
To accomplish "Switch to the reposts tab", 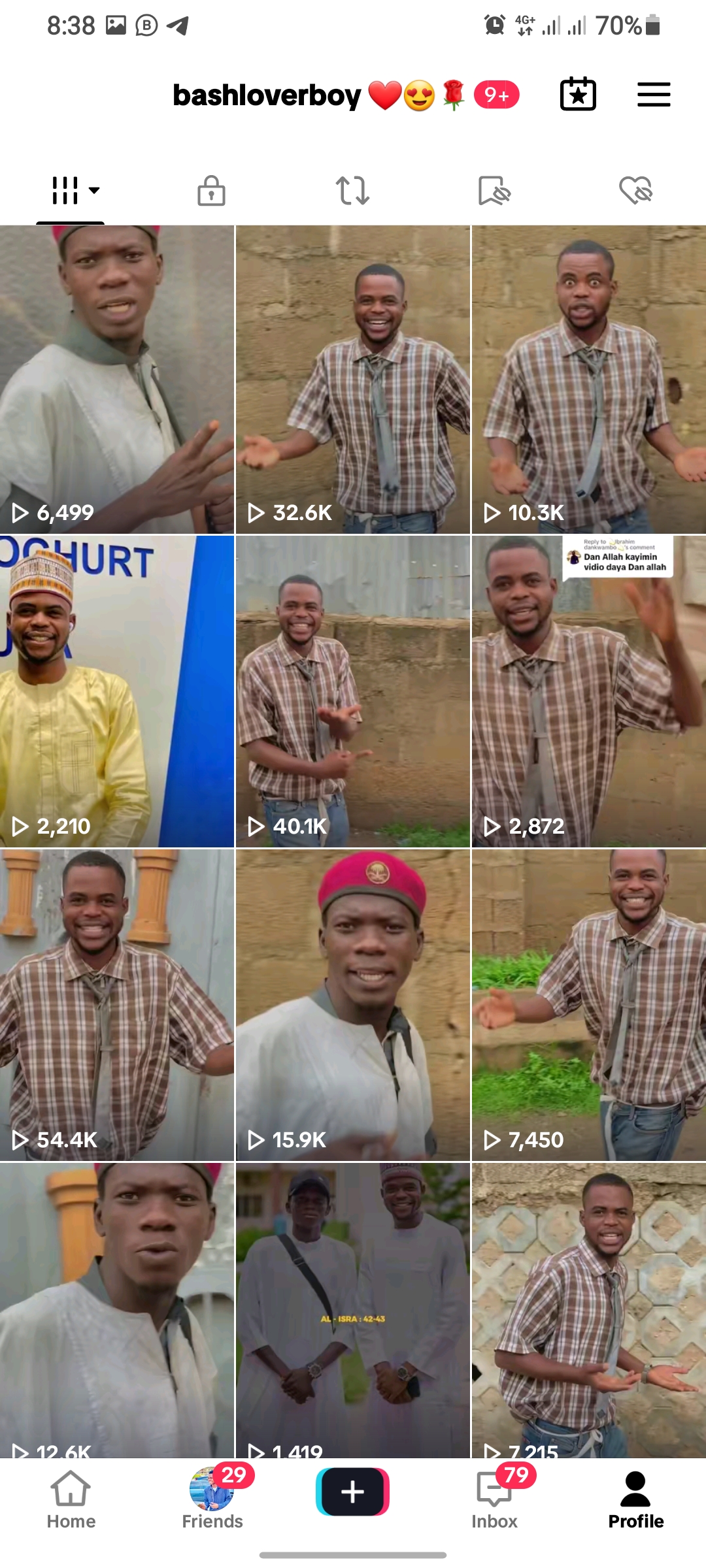I will (352, 191).
